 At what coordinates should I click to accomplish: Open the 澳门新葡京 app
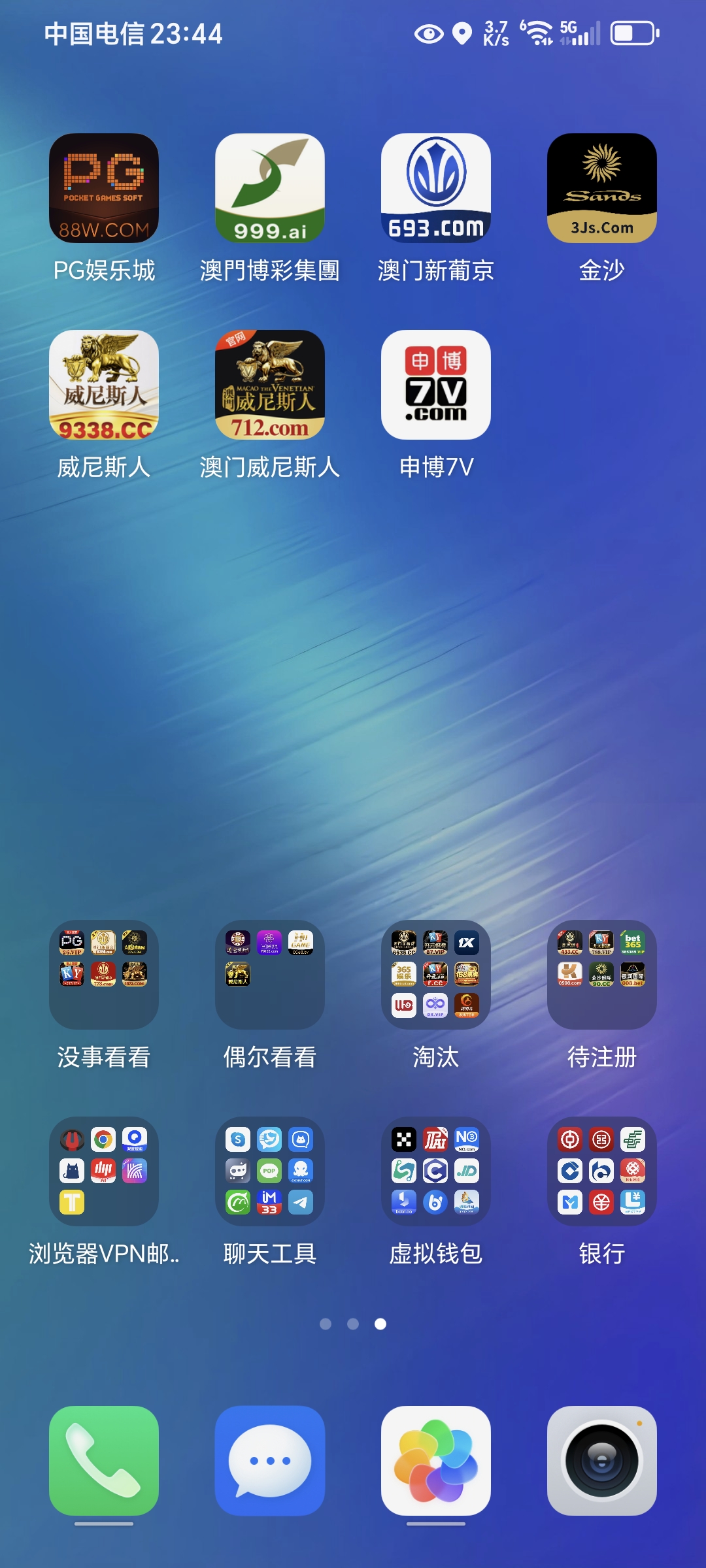[x=436, y=188]
